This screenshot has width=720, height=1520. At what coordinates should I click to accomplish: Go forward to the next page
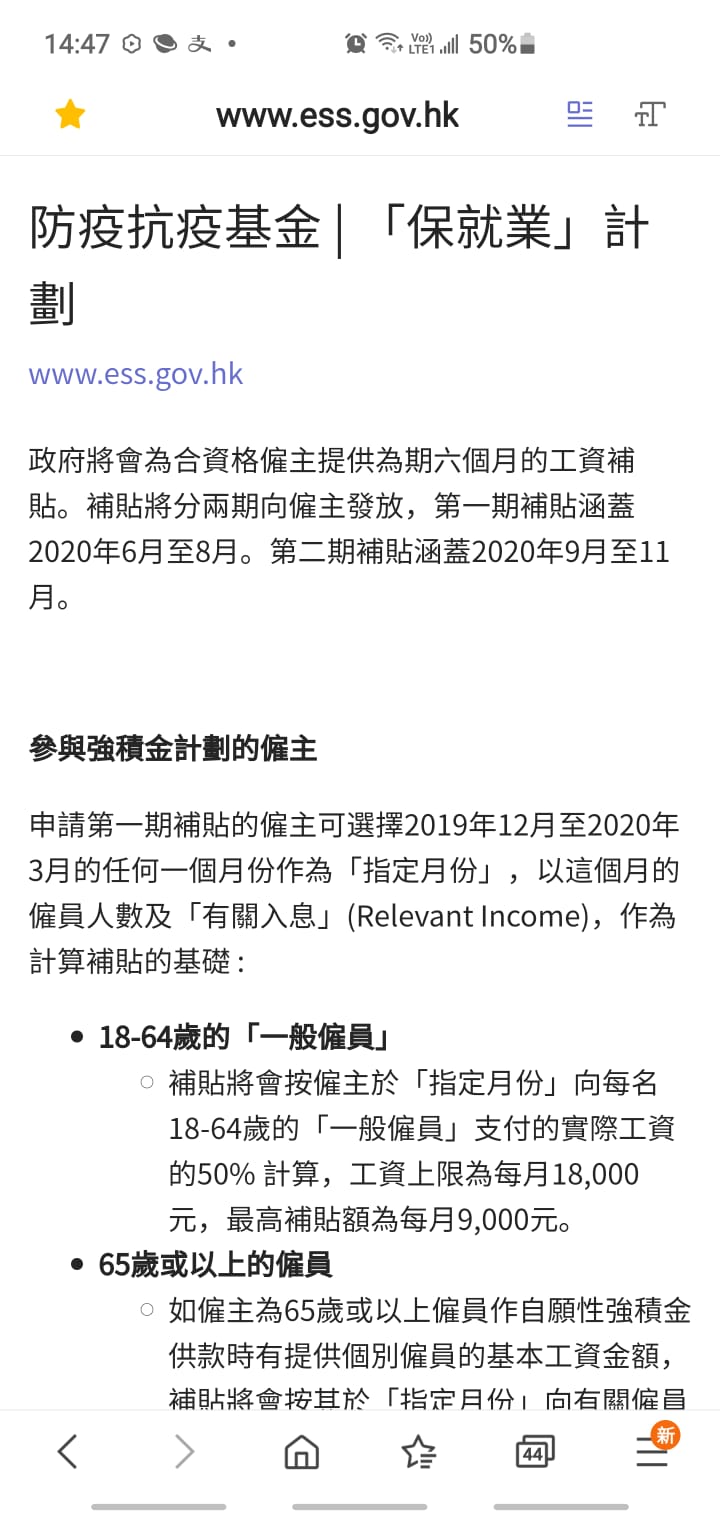(184, 1451)
